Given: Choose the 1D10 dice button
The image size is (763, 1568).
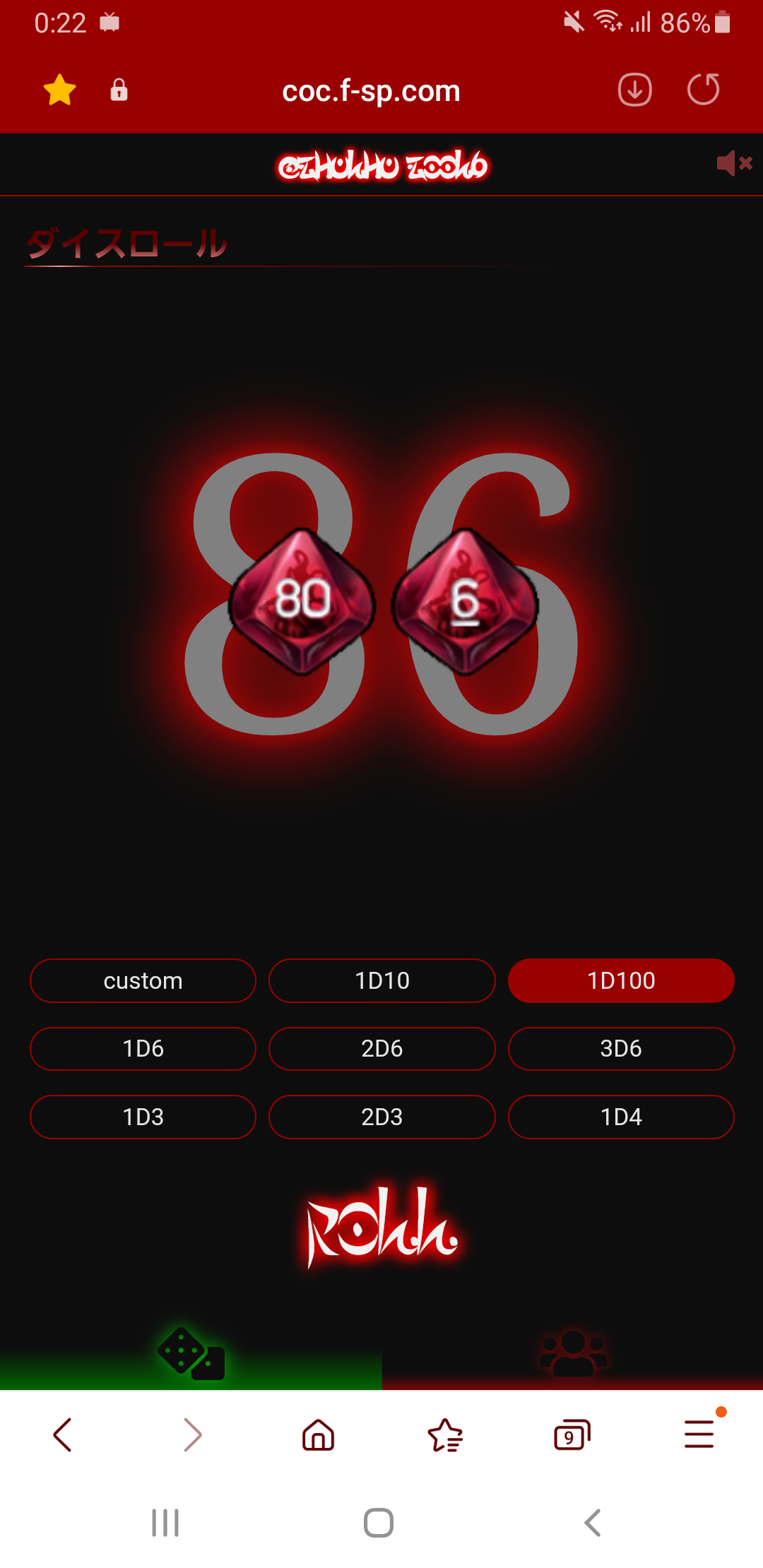Looking at the screenshot, I should point(381,980).
